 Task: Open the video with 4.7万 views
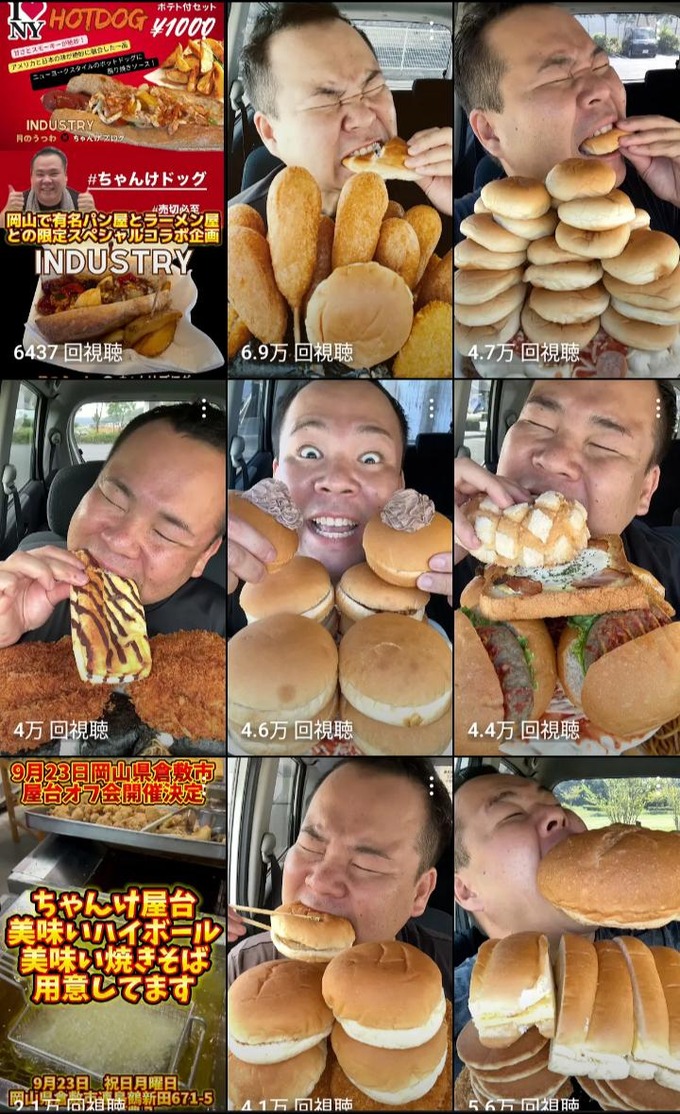[x=567, y=190]
